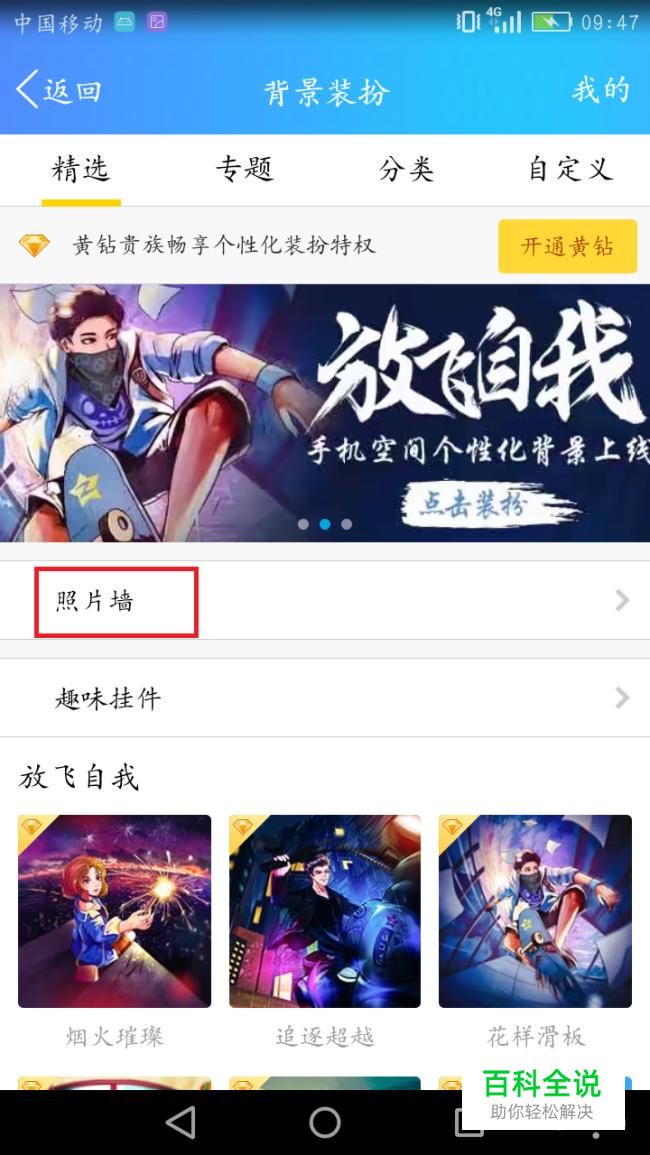Switch to the 自定义 tab
This screenshot has width=650, height=1155.
[570, 169]
